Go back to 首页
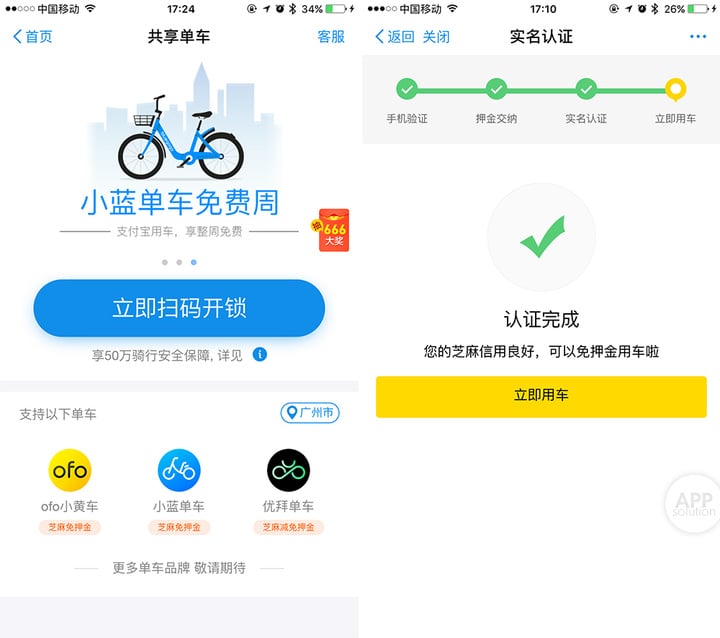 (32, 37)
